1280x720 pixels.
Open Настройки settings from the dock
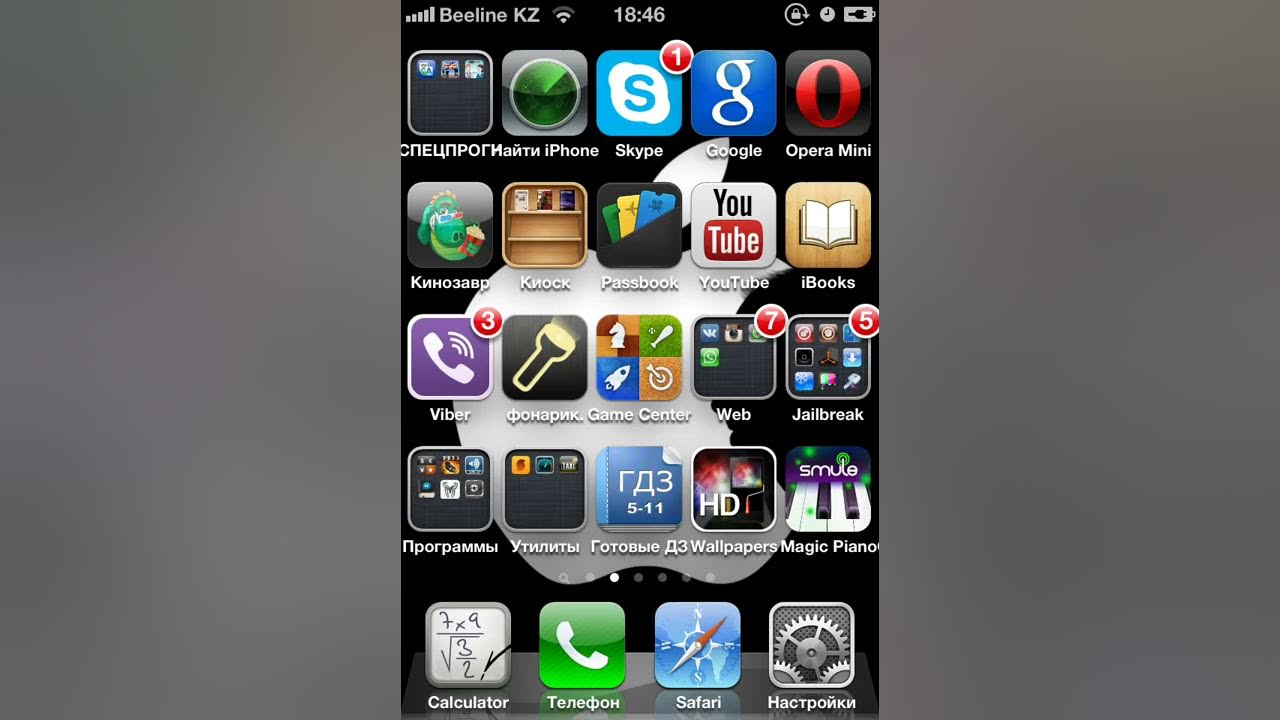point(811,645)
